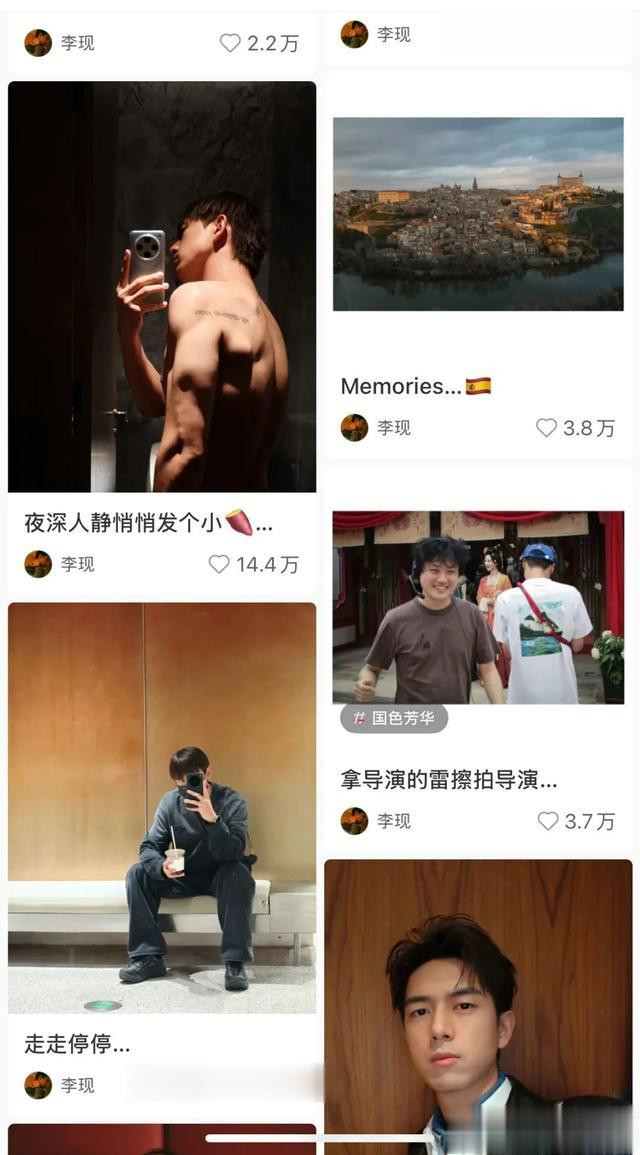Image resolution: width=640 pixels, height=1155 pixels.
Task: Open the Memories post with the city view
Action: tap(478, 214)
